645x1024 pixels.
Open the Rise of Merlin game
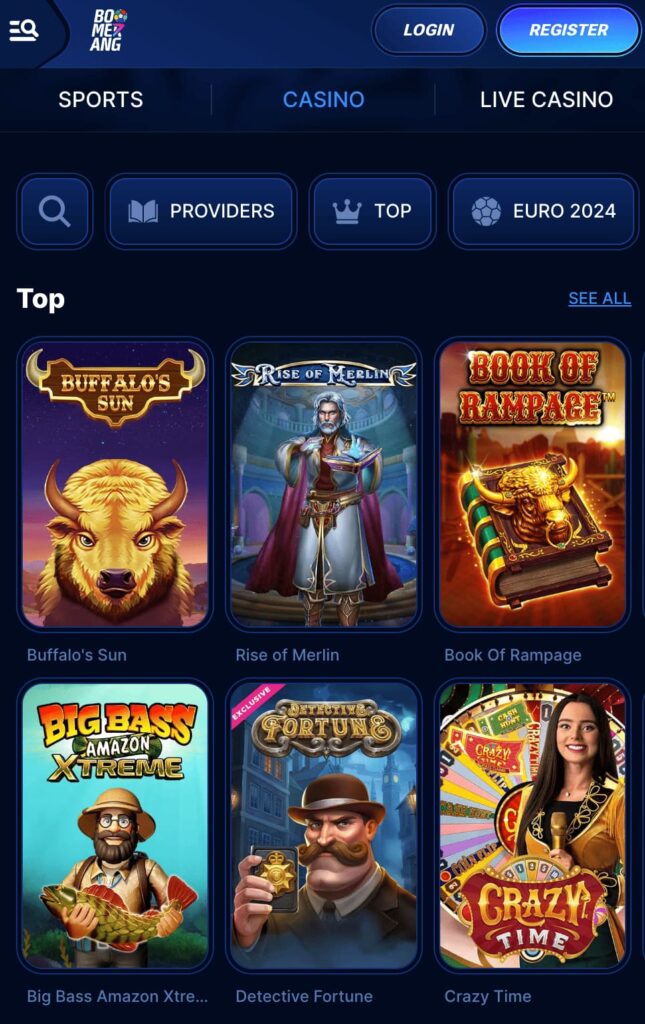323,485
